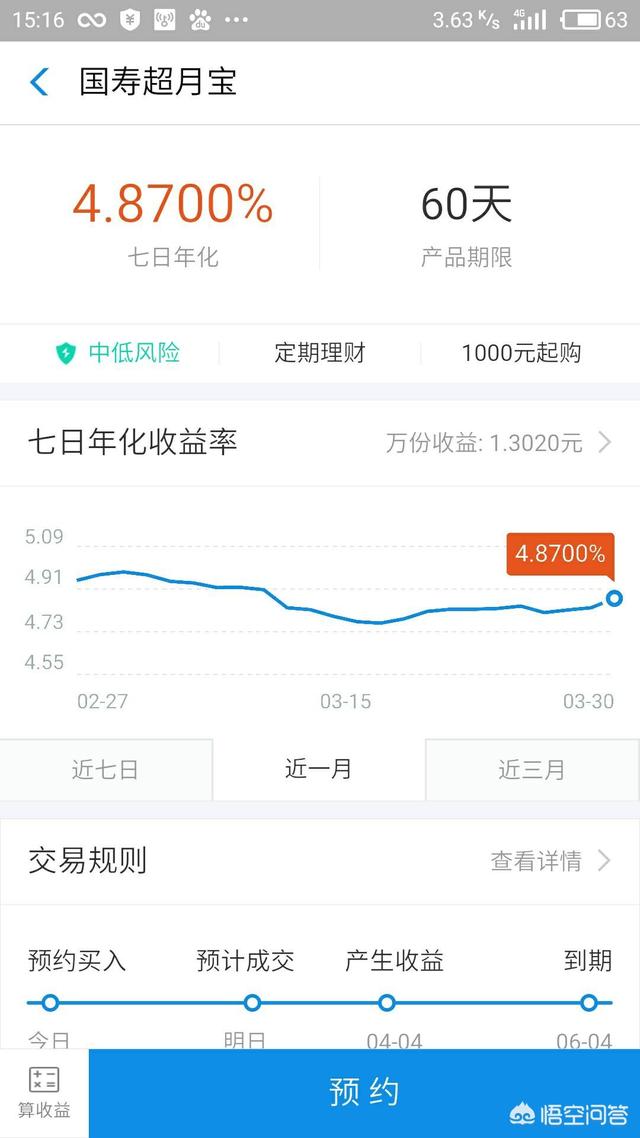Open 万份收益 details
Viewport: 640px width, 1138px height.
click(x=499, y=443)
